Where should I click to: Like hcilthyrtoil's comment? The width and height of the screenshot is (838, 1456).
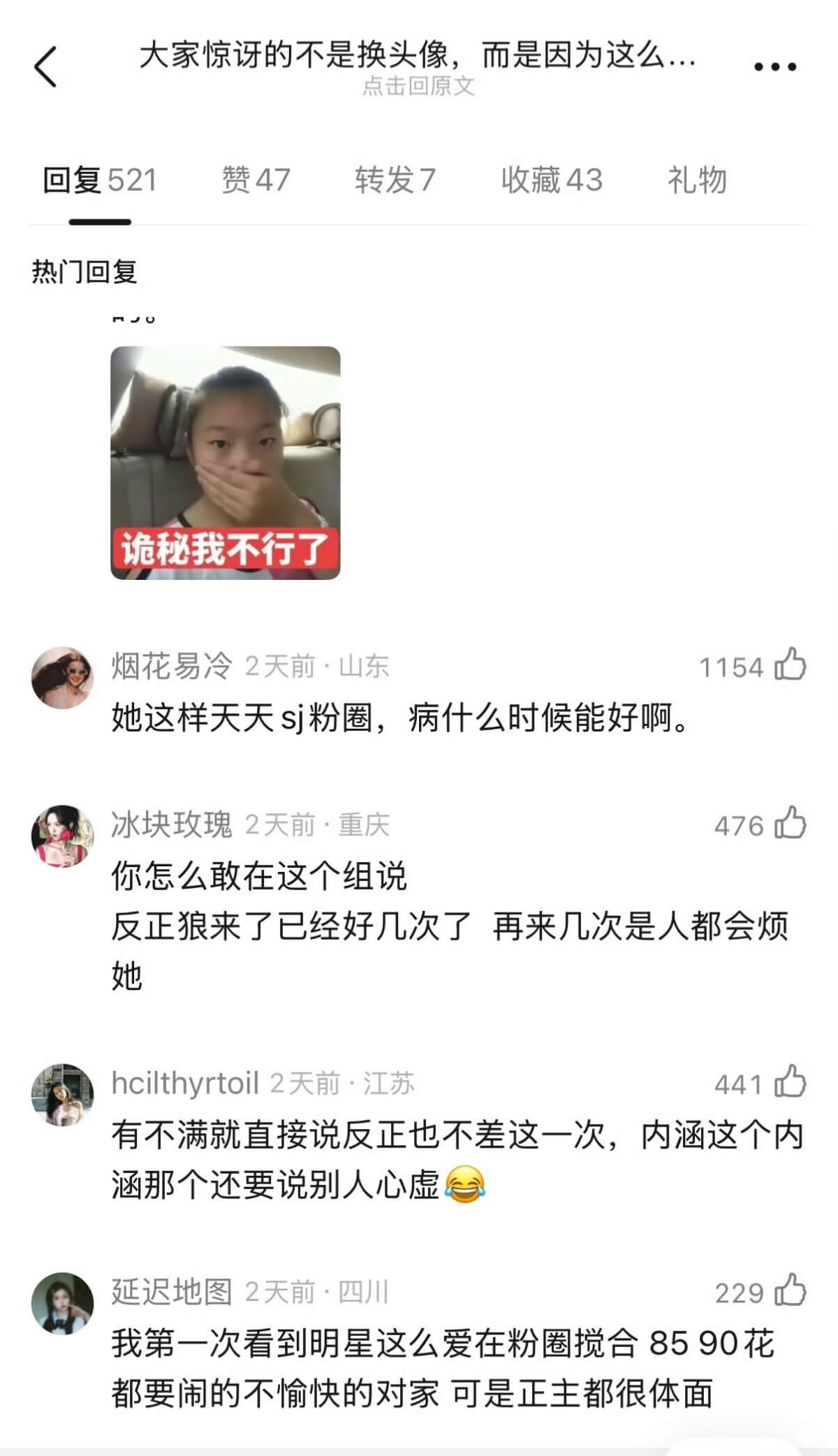pyautogui.click(x=791, y=1082)
